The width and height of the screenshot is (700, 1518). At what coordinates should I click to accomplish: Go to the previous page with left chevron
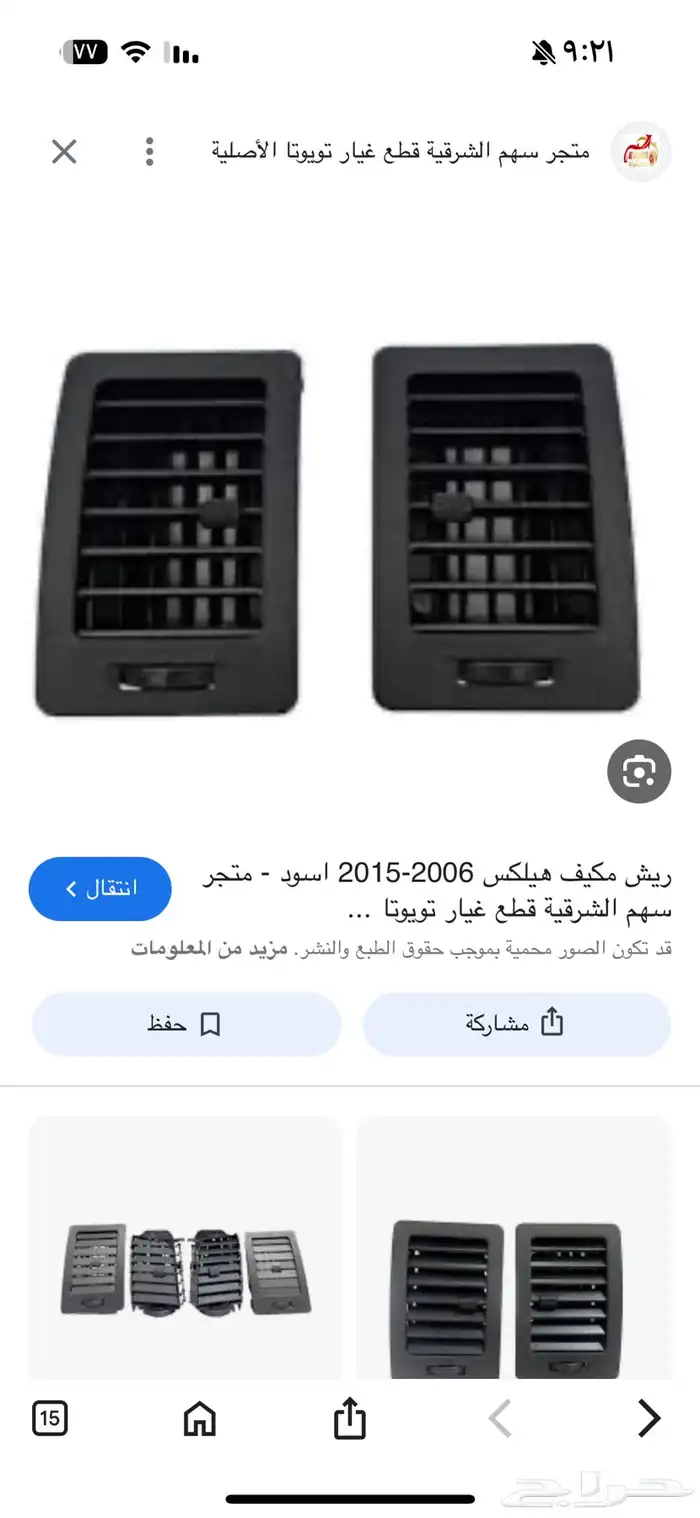coord(500,1418)
